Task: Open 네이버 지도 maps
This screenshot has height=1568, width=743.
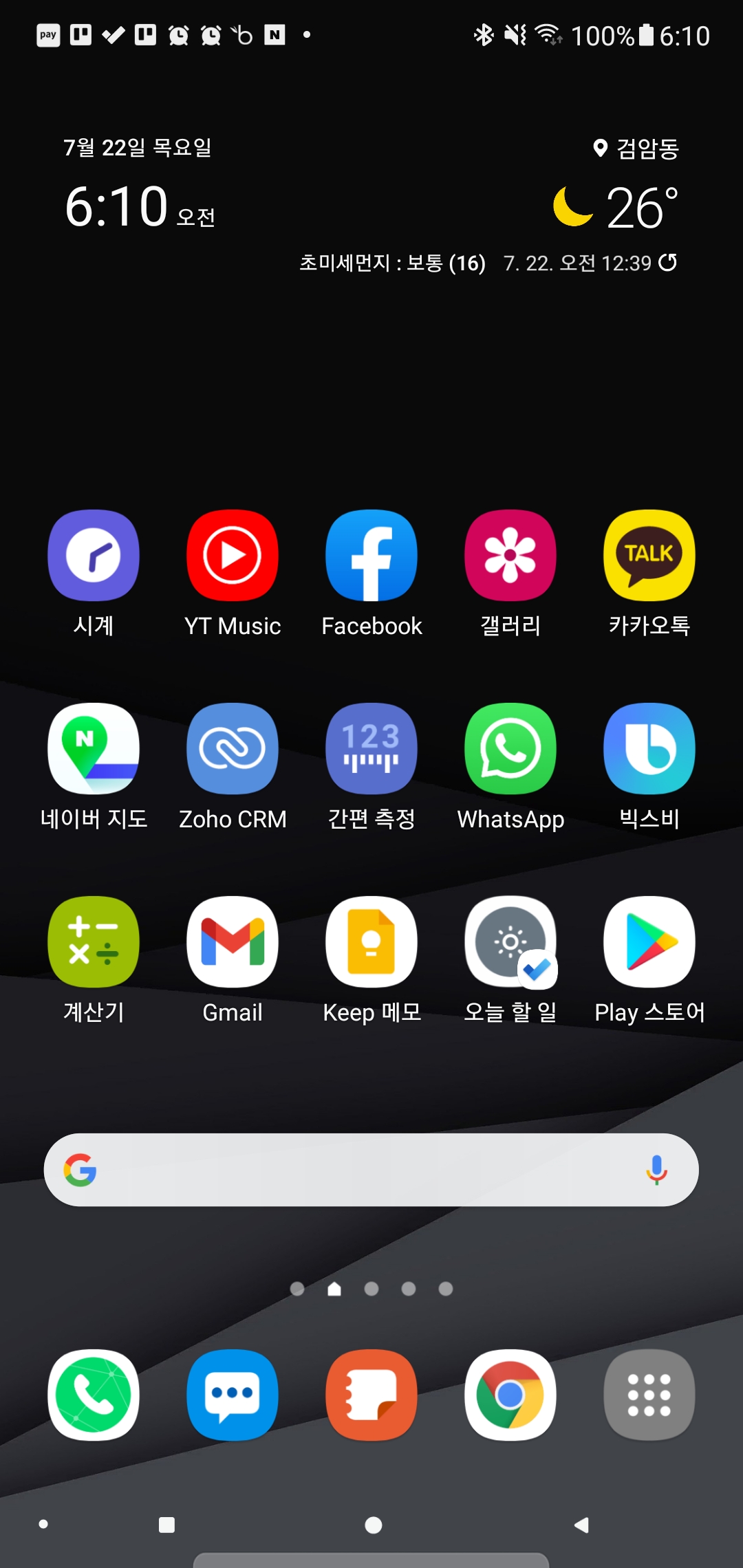Action: (94, 749)
